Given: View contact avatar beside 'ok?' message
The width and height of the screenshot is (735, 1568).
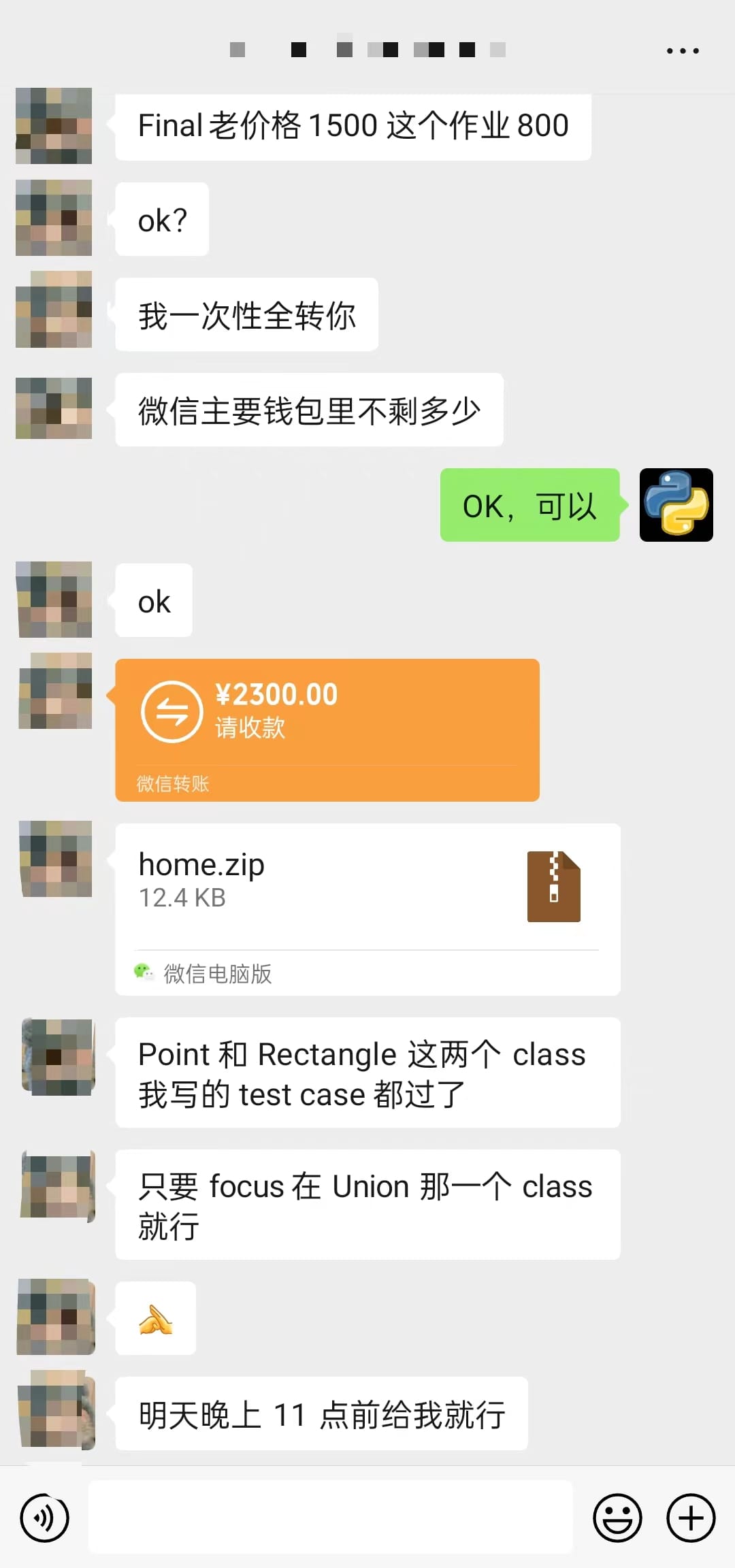Looking at the screenshot, I should click(54, 218).
